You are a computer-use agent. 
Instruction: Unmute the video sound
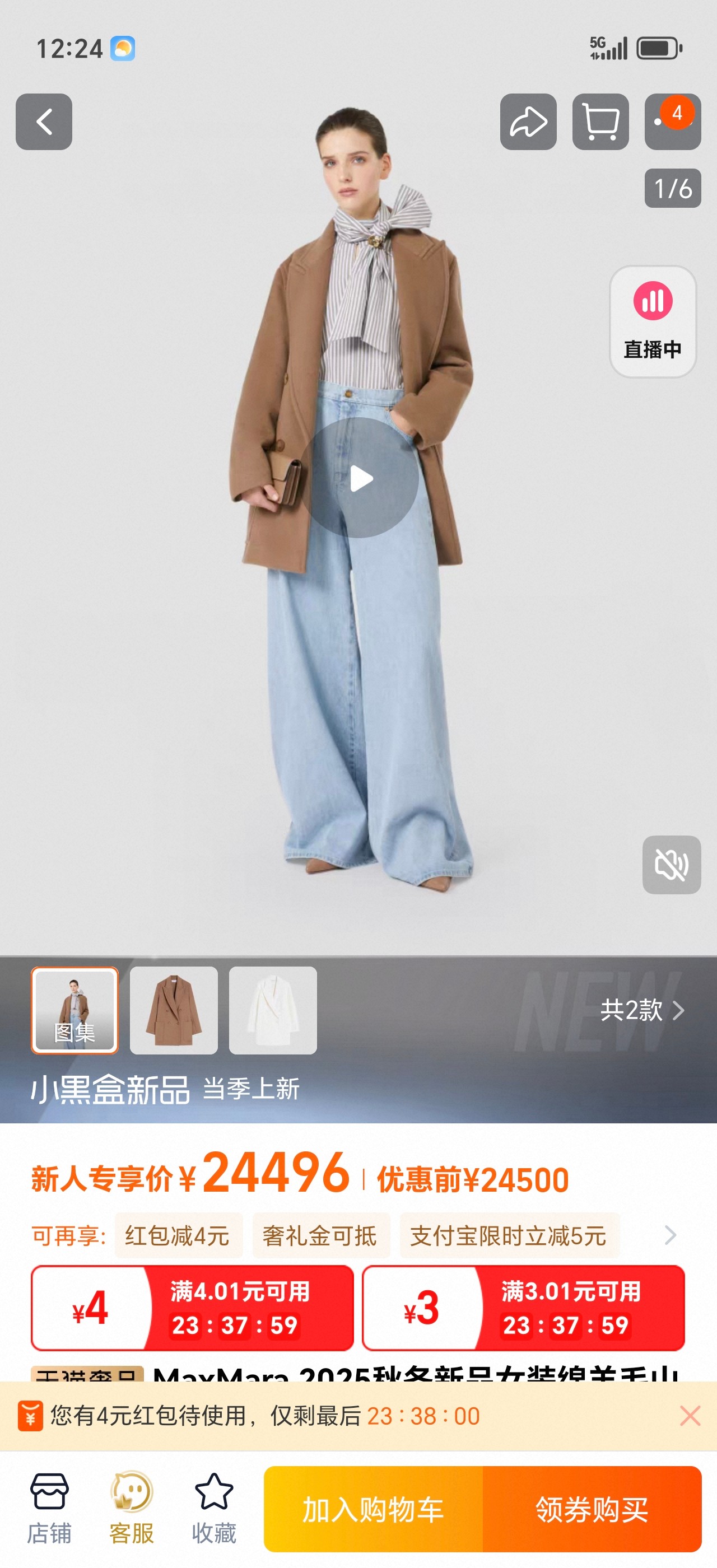pyautogui.click(x=672, y=865)
